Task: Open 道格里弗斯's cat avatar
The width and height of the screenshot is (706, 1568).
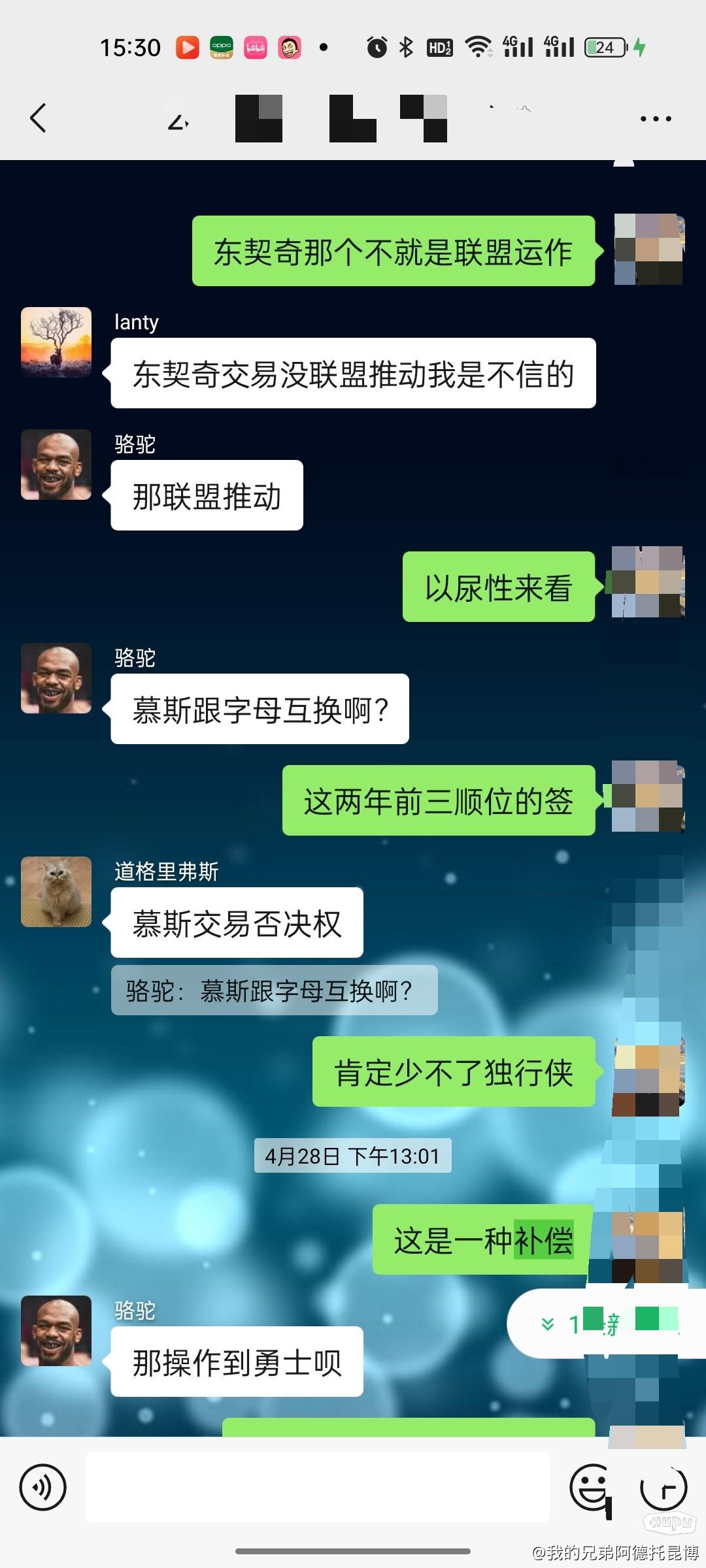Action: tap(56, 891)
